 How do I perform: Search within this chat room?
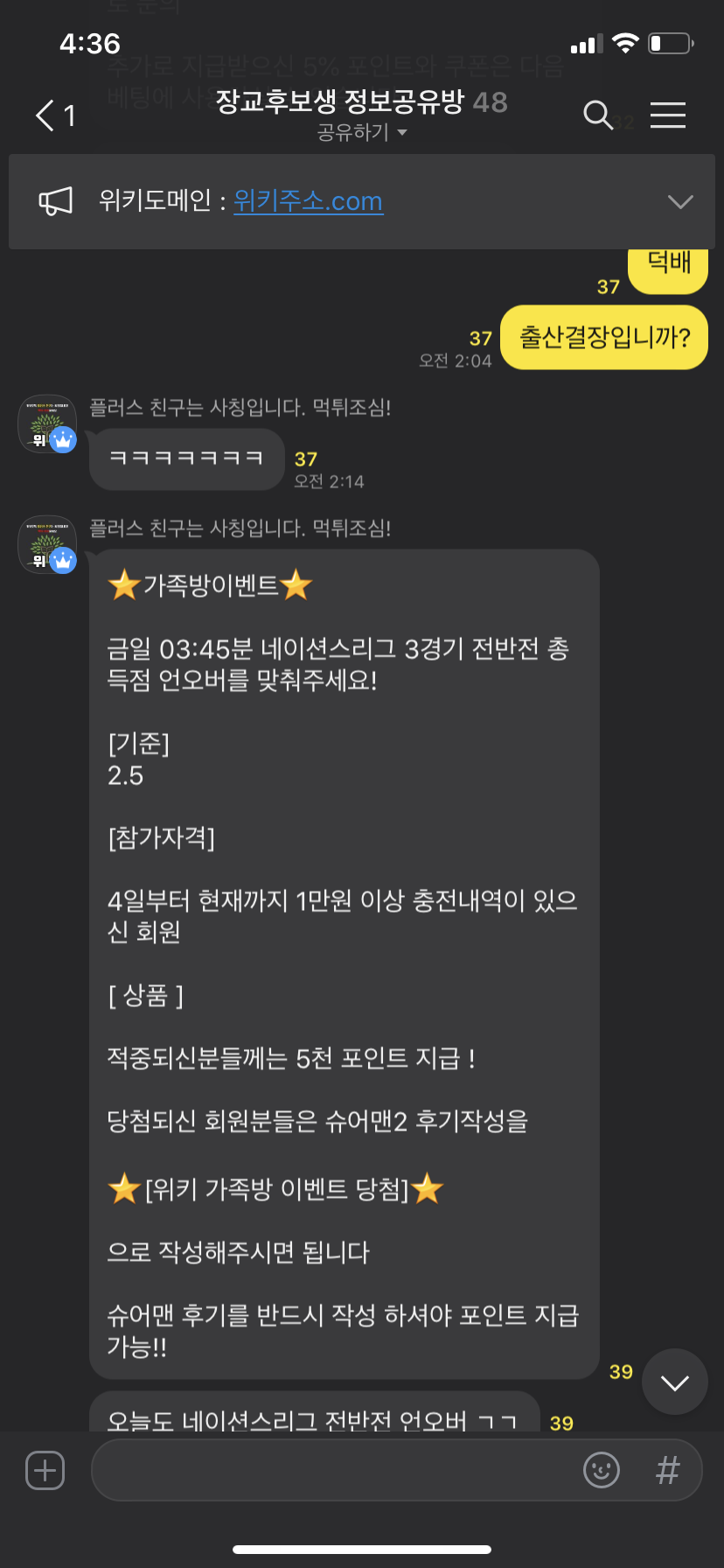click(x=597, y=115)
